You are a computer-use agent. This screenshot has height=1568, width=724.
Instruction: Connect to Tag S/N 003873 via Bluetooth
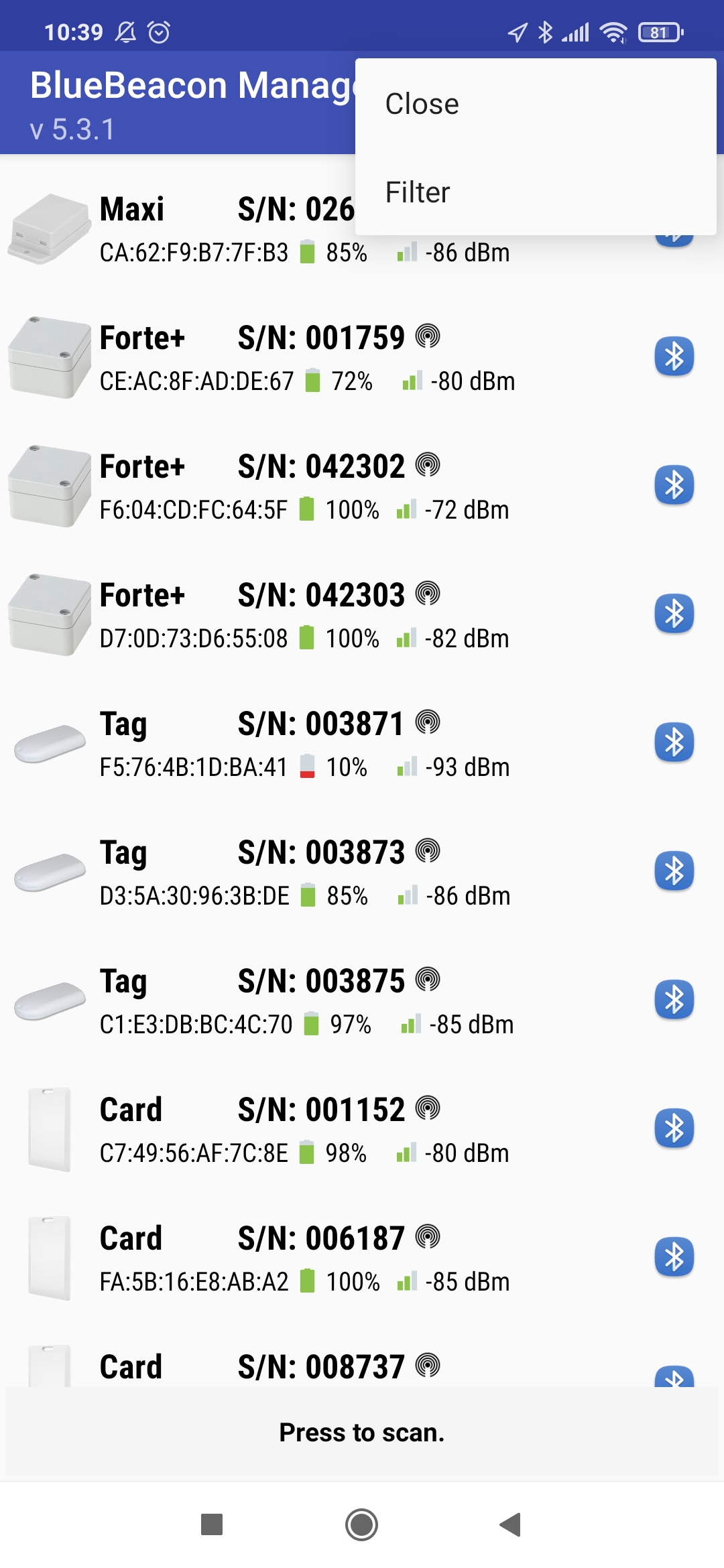tap(674, 870)
